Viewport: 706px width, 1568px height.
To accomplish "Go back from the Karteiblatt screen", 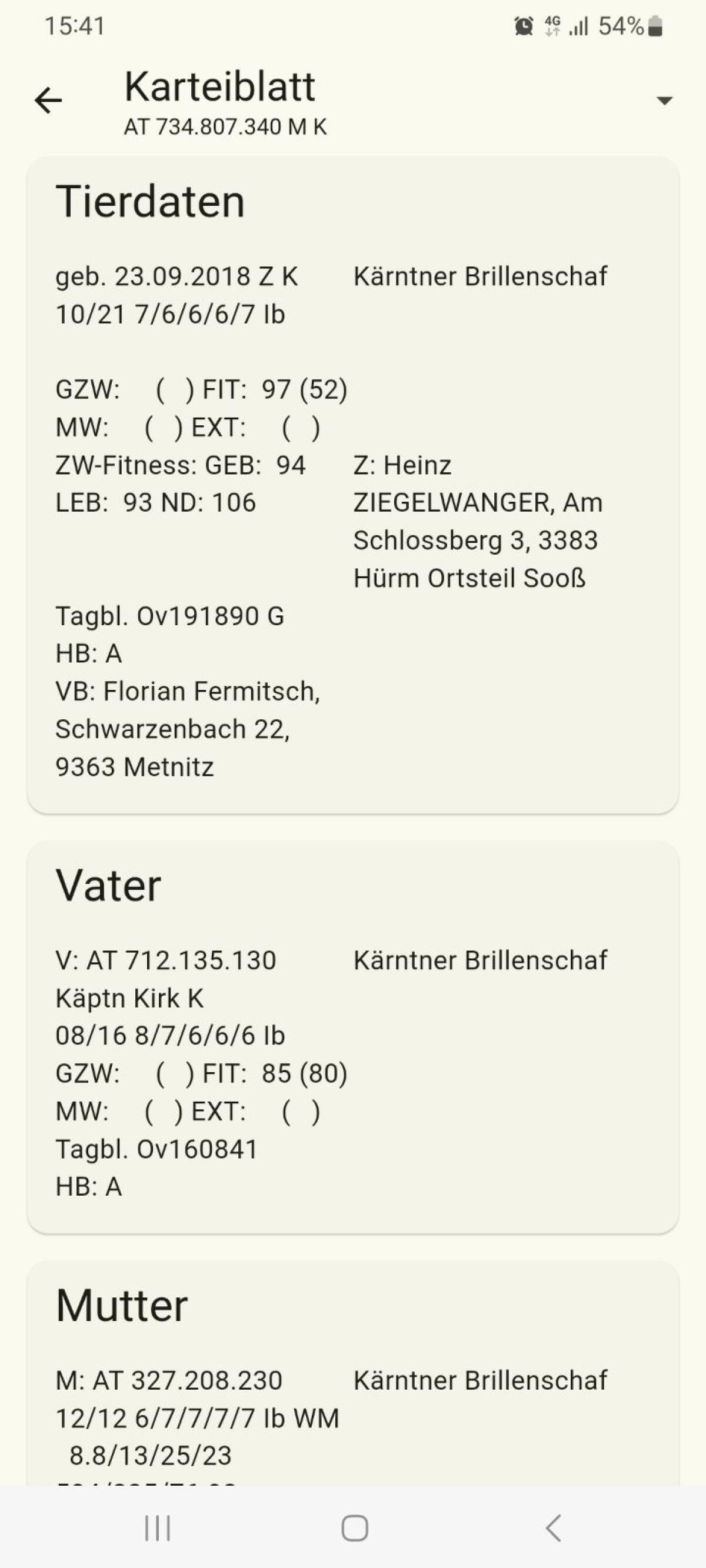I will (x=48, y=101).
